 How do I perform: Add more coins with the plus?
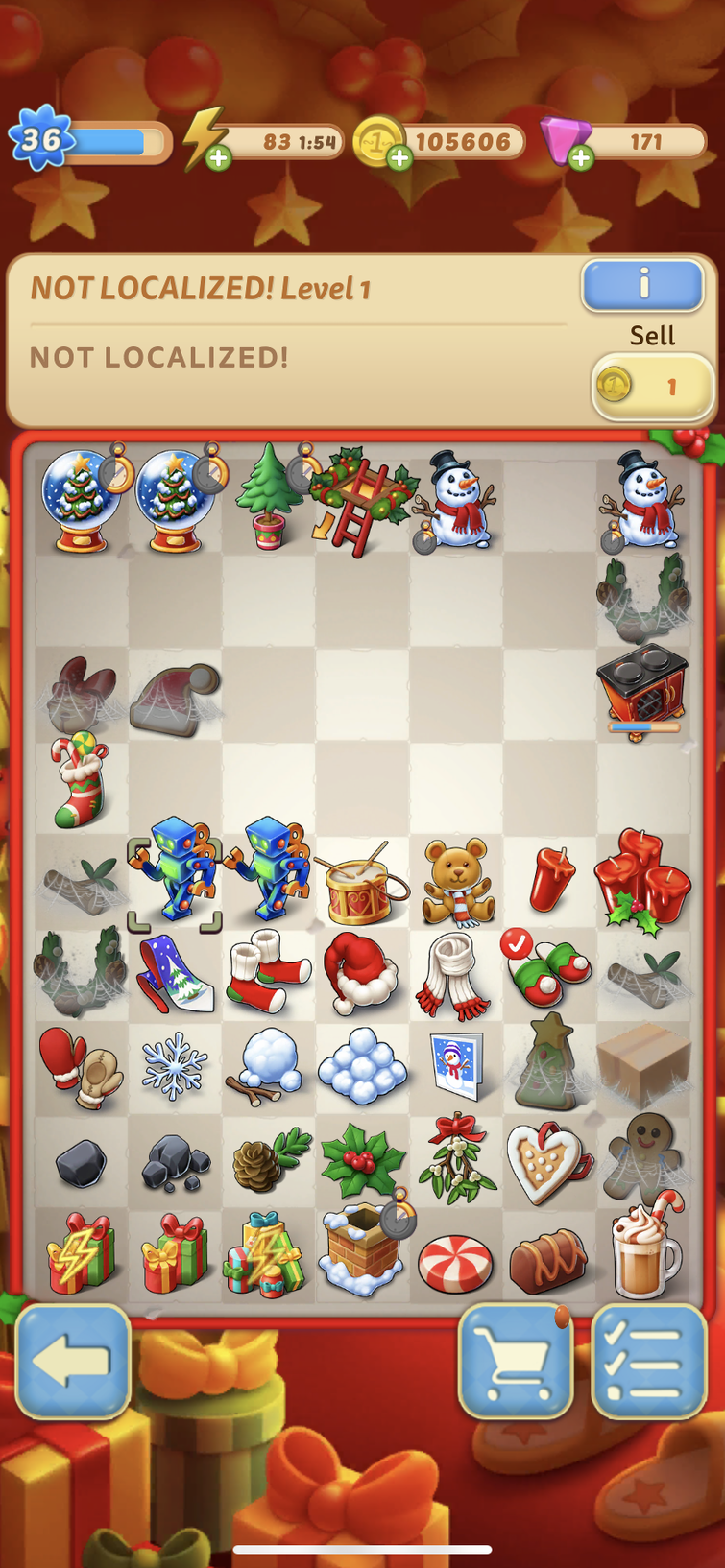399,158
